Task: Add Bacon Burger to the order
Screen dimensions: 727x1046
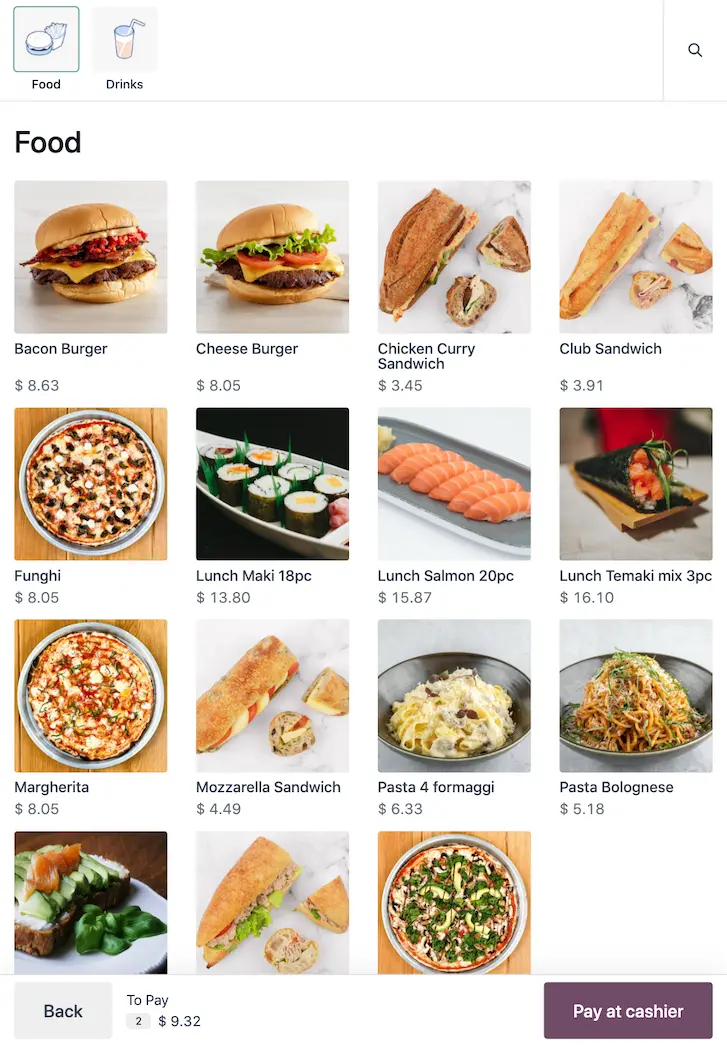Action: [x=91, y=257]
